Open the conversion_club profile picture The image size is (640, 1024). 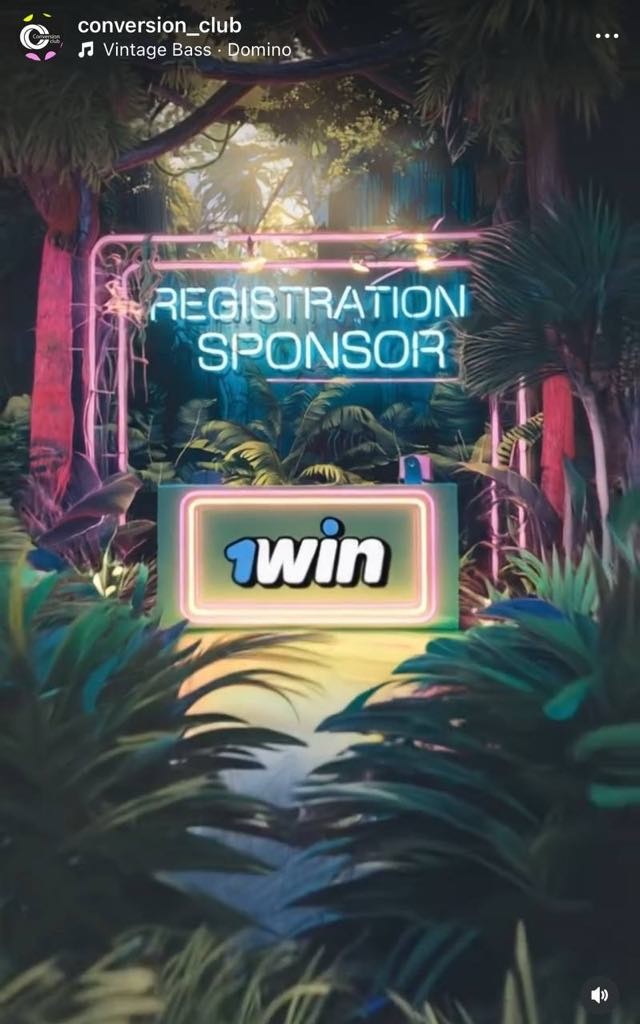tap(39, 37)
